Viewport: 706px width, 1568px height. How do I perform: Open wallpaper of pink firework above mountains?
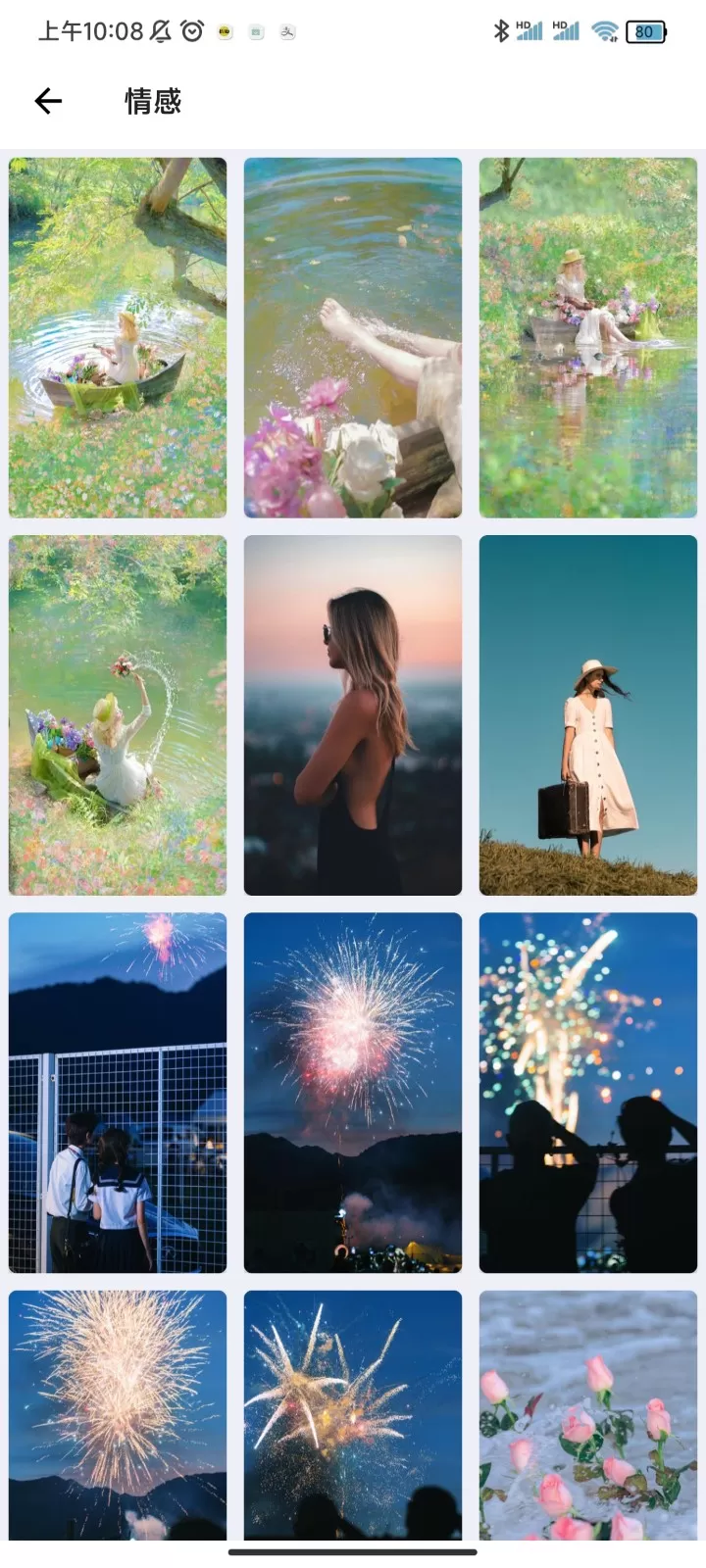(353, 1092)
